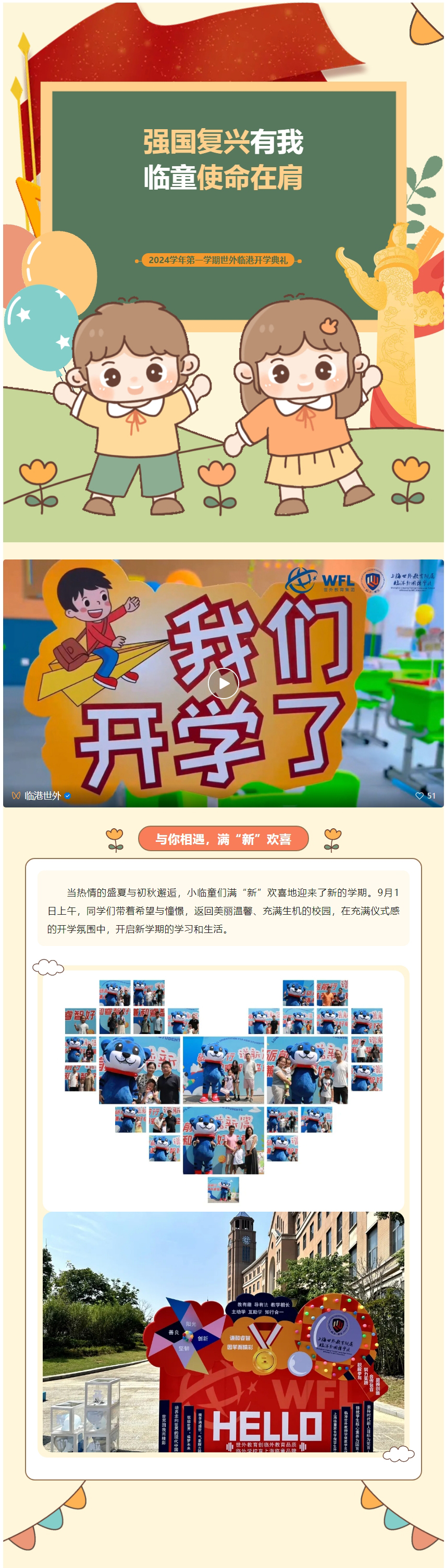Play the 我们开学了 video
The image size is (445, 1568).
tap(223, 683)
